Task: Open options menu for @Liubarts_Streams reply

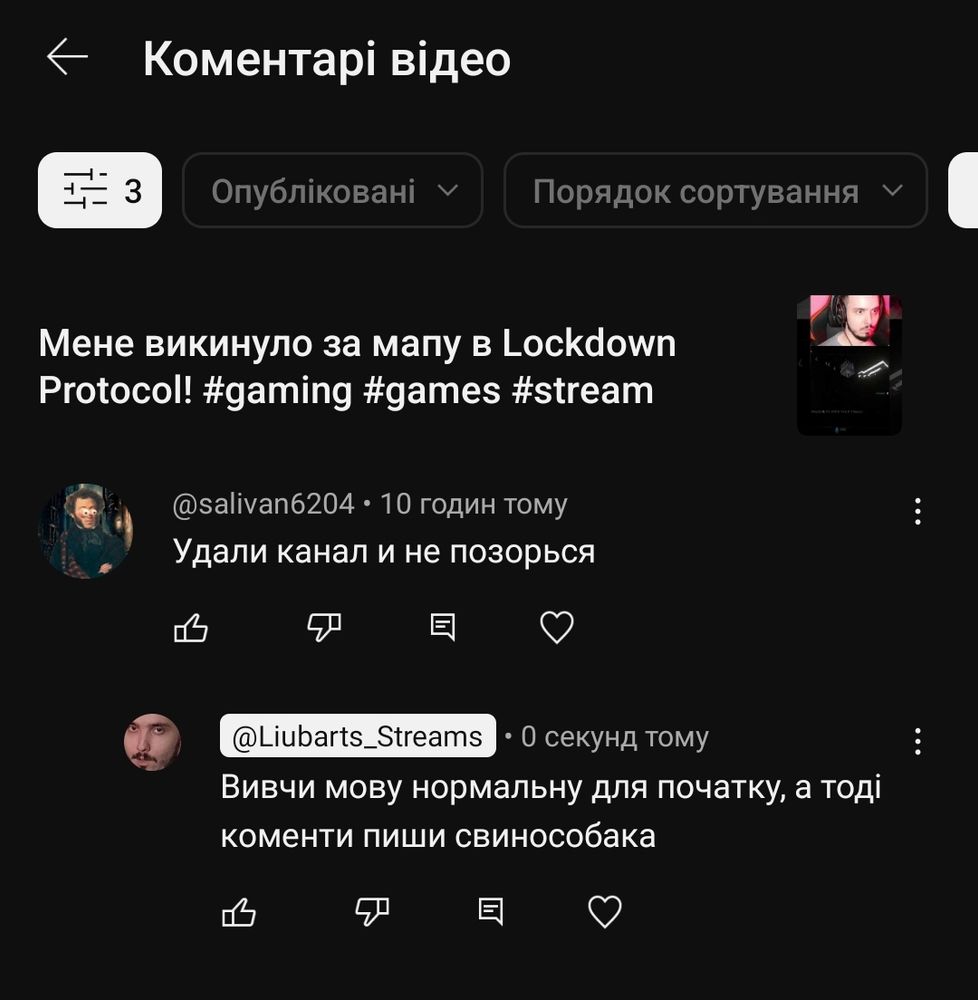Action: (x=917, y=741)
